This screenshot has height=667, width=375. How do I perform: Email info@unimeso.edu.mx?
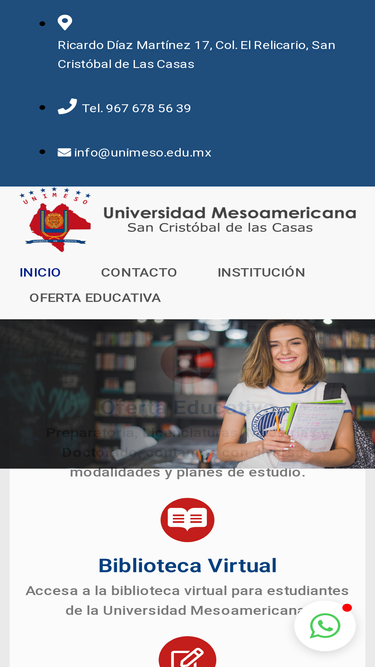142,152
